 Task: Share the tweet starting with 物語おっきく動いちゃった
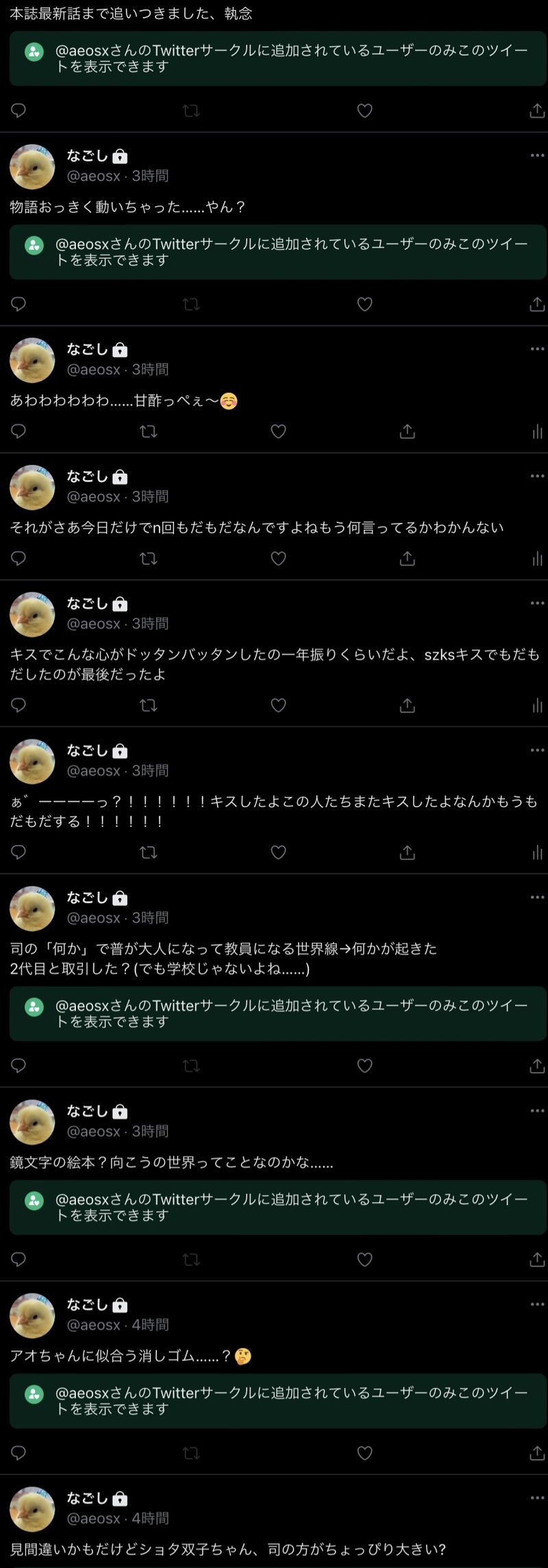(537, 305)
